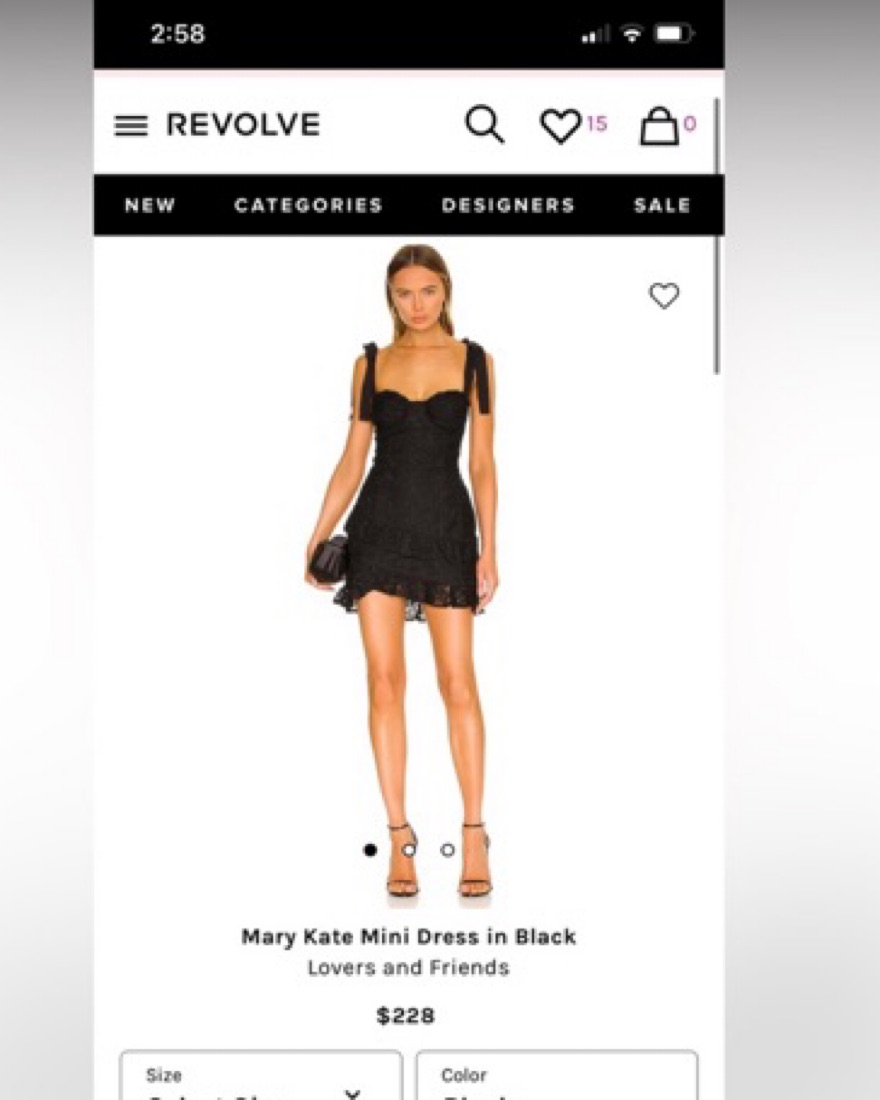
Task: Switch to the NEW tab
Action: click(150, 205)
